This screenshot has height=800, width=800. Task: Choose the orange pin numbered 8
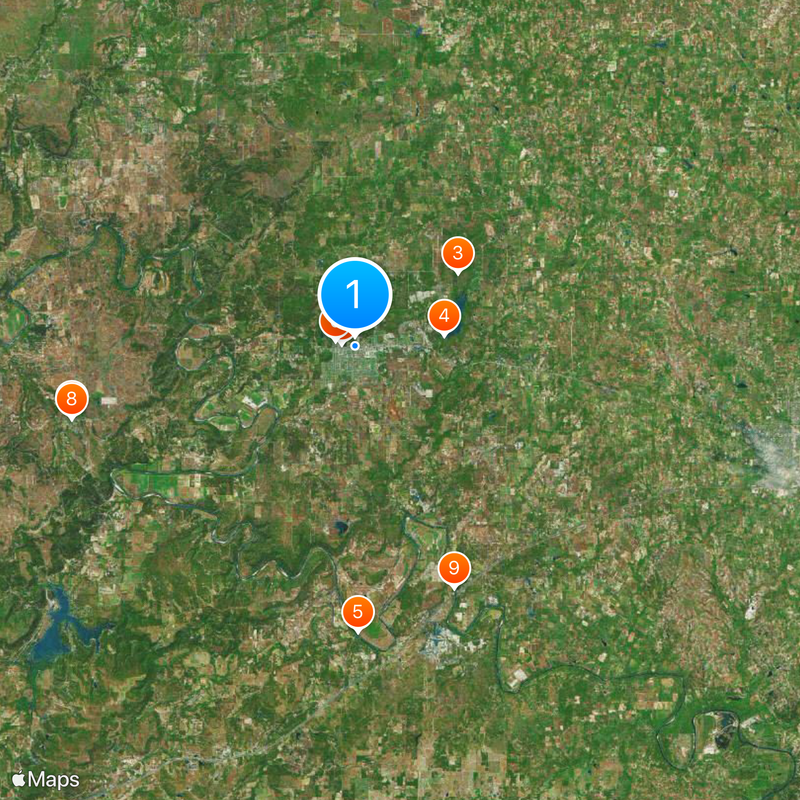[71, 399]
